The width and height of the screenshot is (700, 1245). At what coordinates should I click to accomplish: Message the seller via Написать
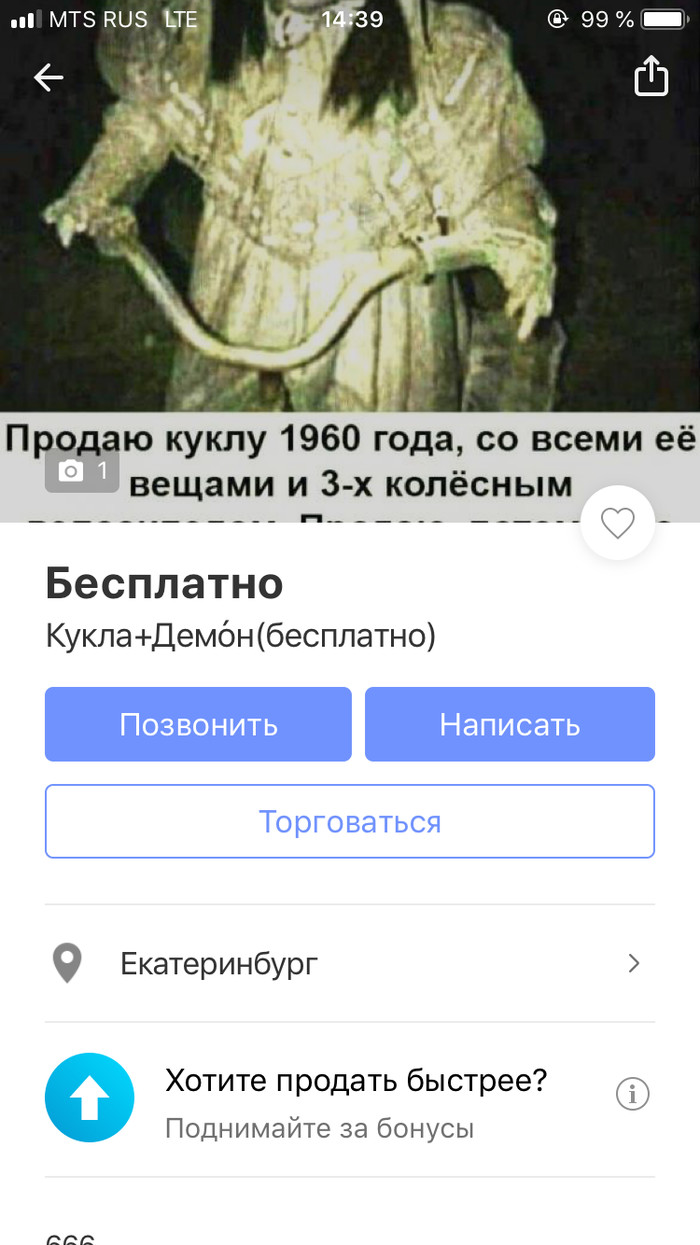509,724
